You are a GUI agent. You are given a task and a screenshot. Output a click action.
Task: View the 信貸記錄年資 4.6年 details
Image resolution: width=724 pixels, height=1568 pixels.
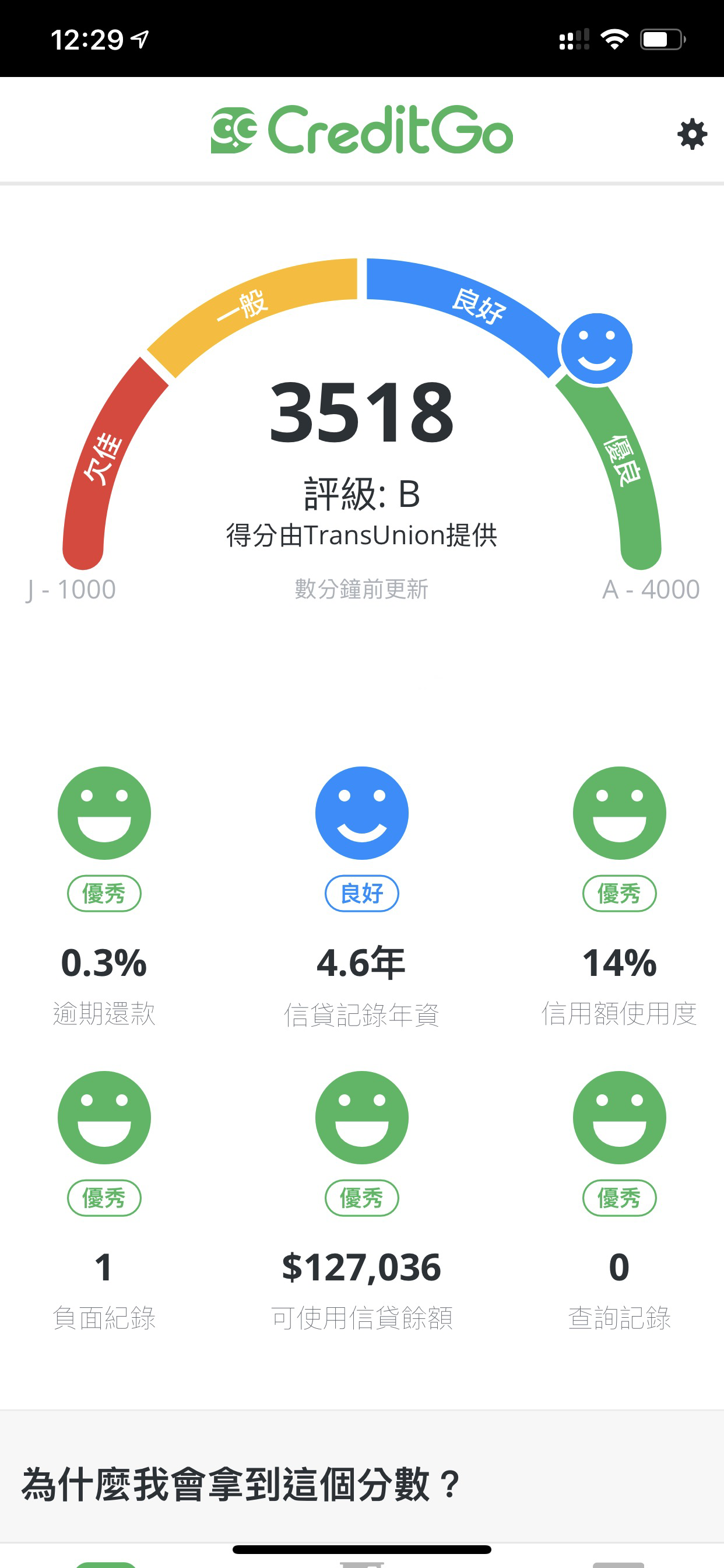point(362,897)
